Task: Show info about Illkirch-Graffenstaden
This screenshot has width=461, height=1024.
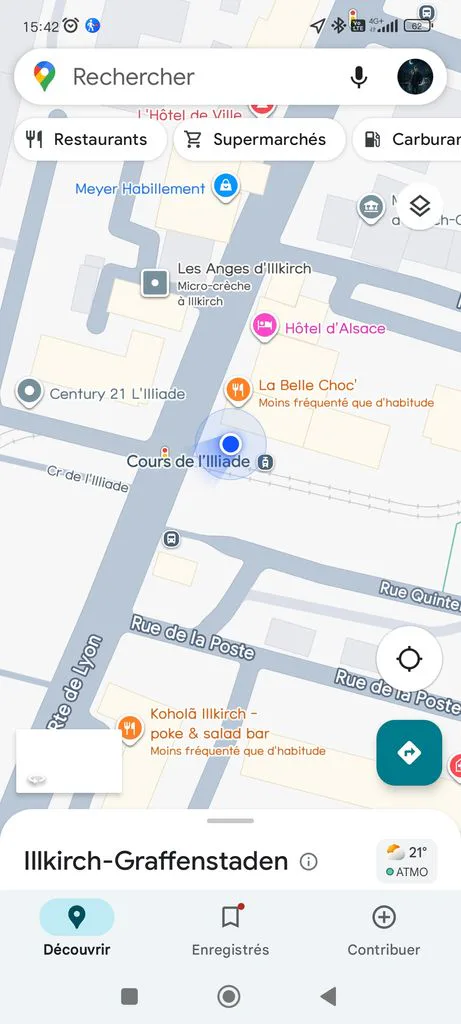Action: [308, 862]
